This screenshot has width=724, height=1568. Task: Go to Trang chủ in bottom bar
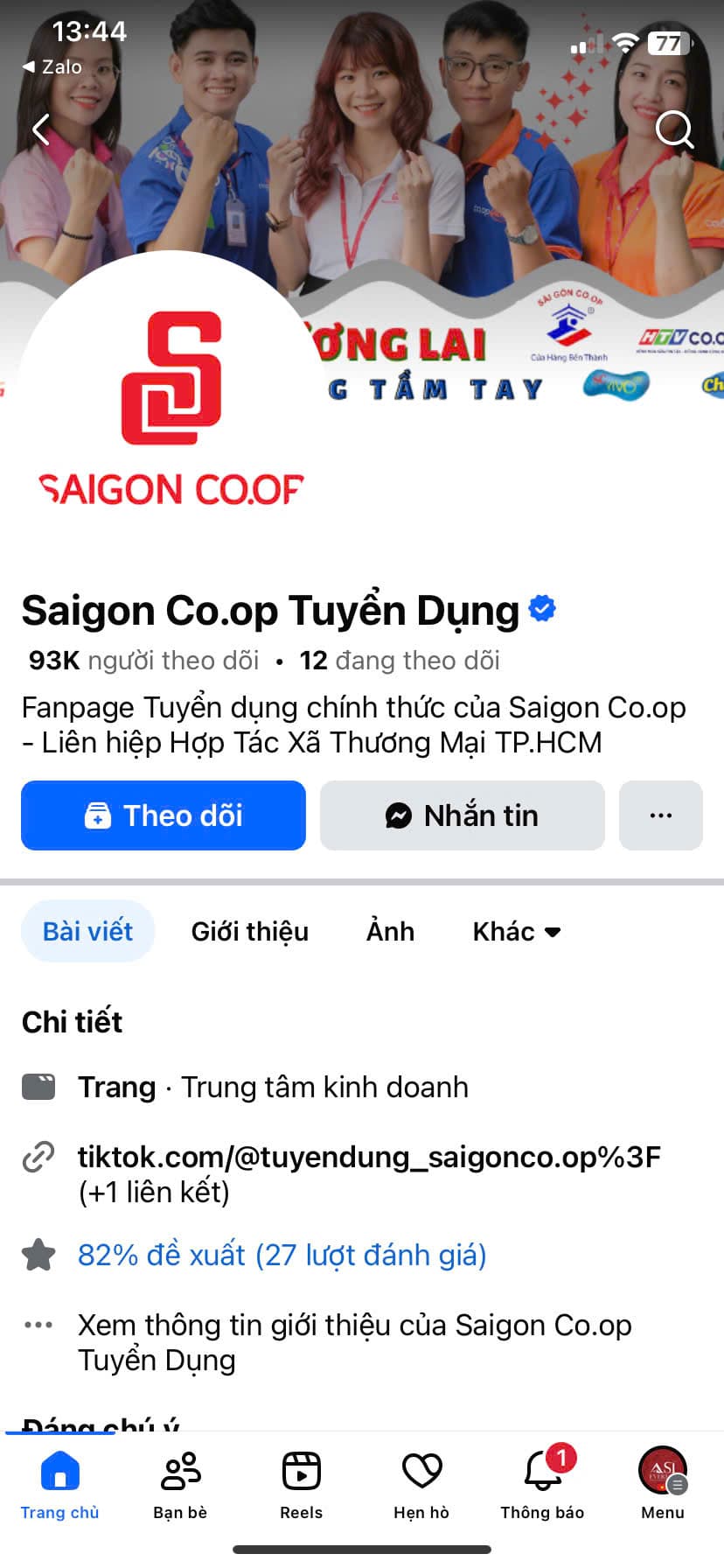[x=60, y=1486]
